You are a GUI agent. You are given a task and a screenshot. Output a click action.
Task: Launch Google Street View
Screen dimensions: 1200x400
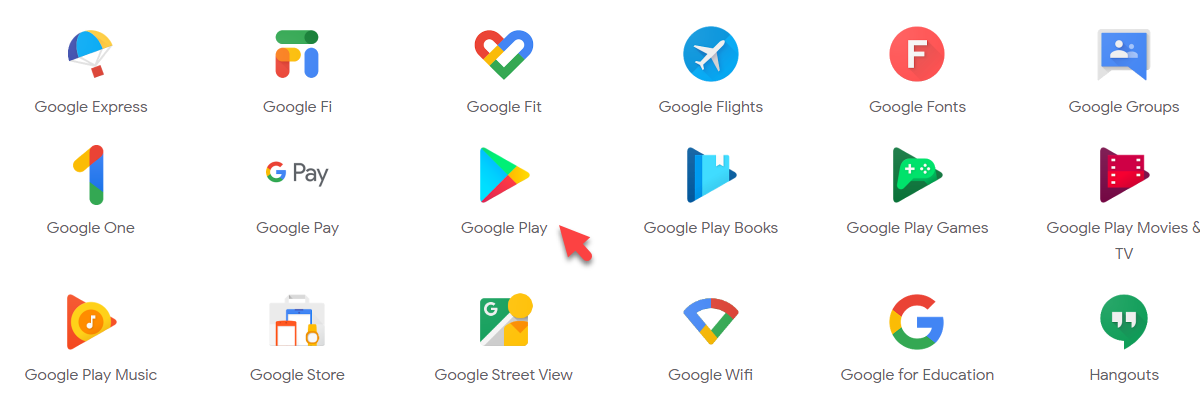pos(504,322)
